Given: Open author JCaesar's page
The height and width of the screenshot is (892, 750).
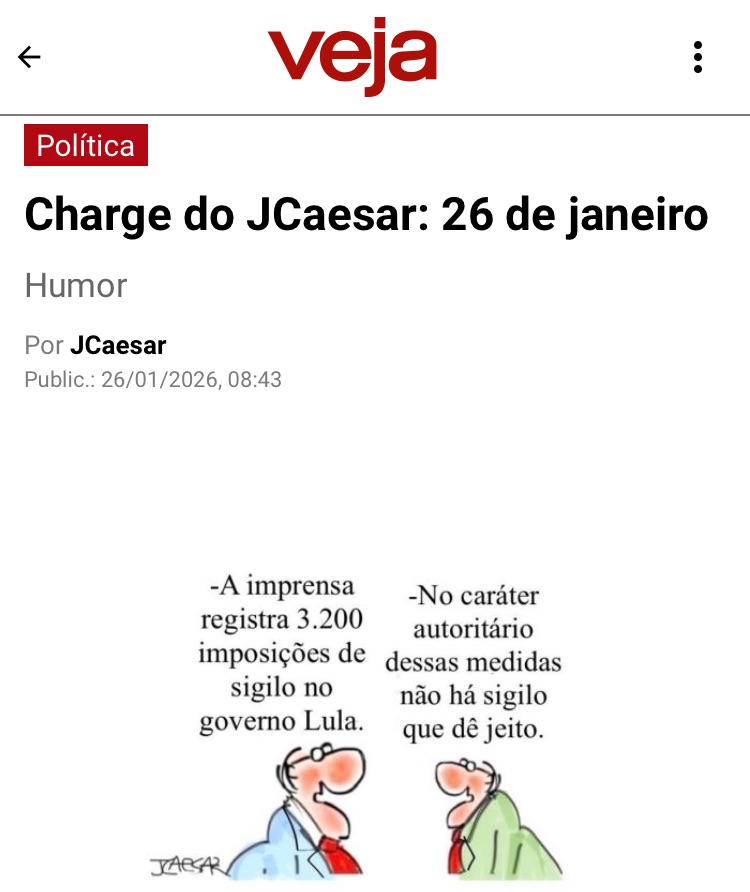Looking at the screenshot, I should [x=118, y=346].
